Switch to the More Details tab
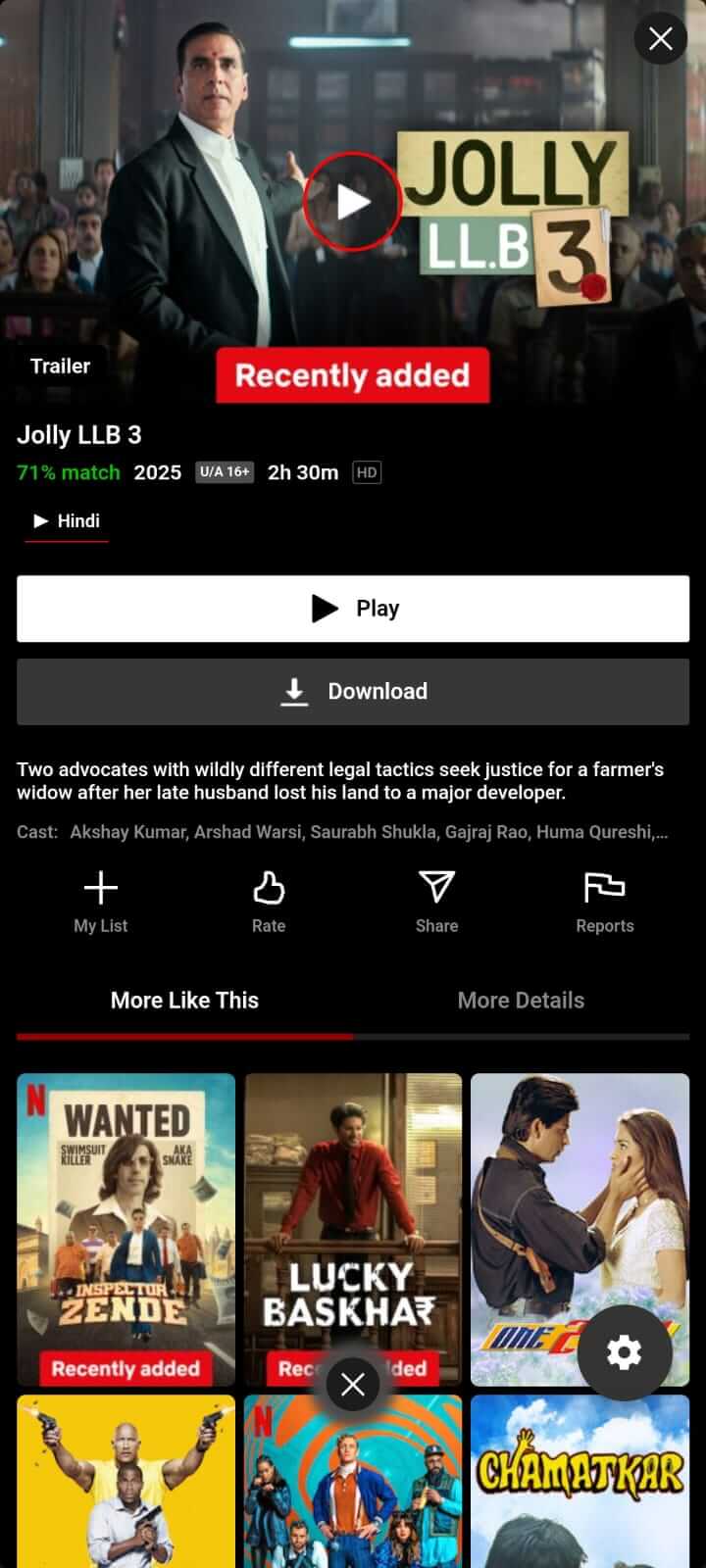The width and height of the screenshot is (706, 1568). [x=521, y=1001]
